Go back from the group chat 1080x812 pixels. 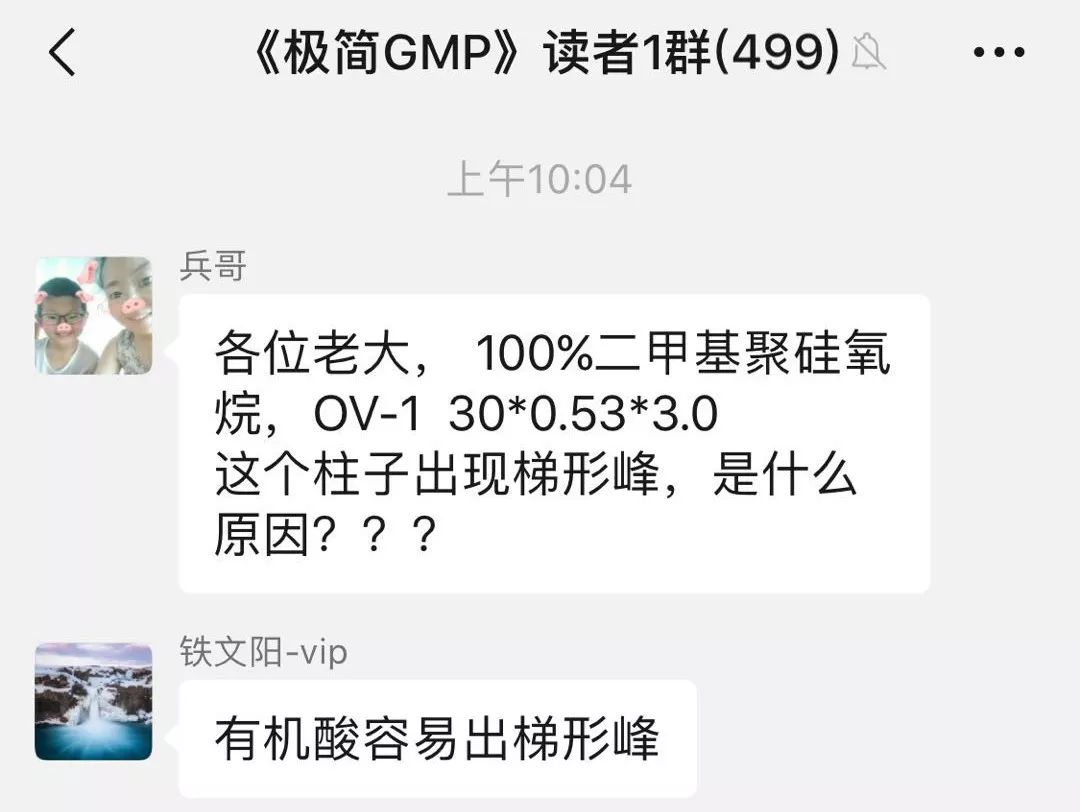pos(62,53)
